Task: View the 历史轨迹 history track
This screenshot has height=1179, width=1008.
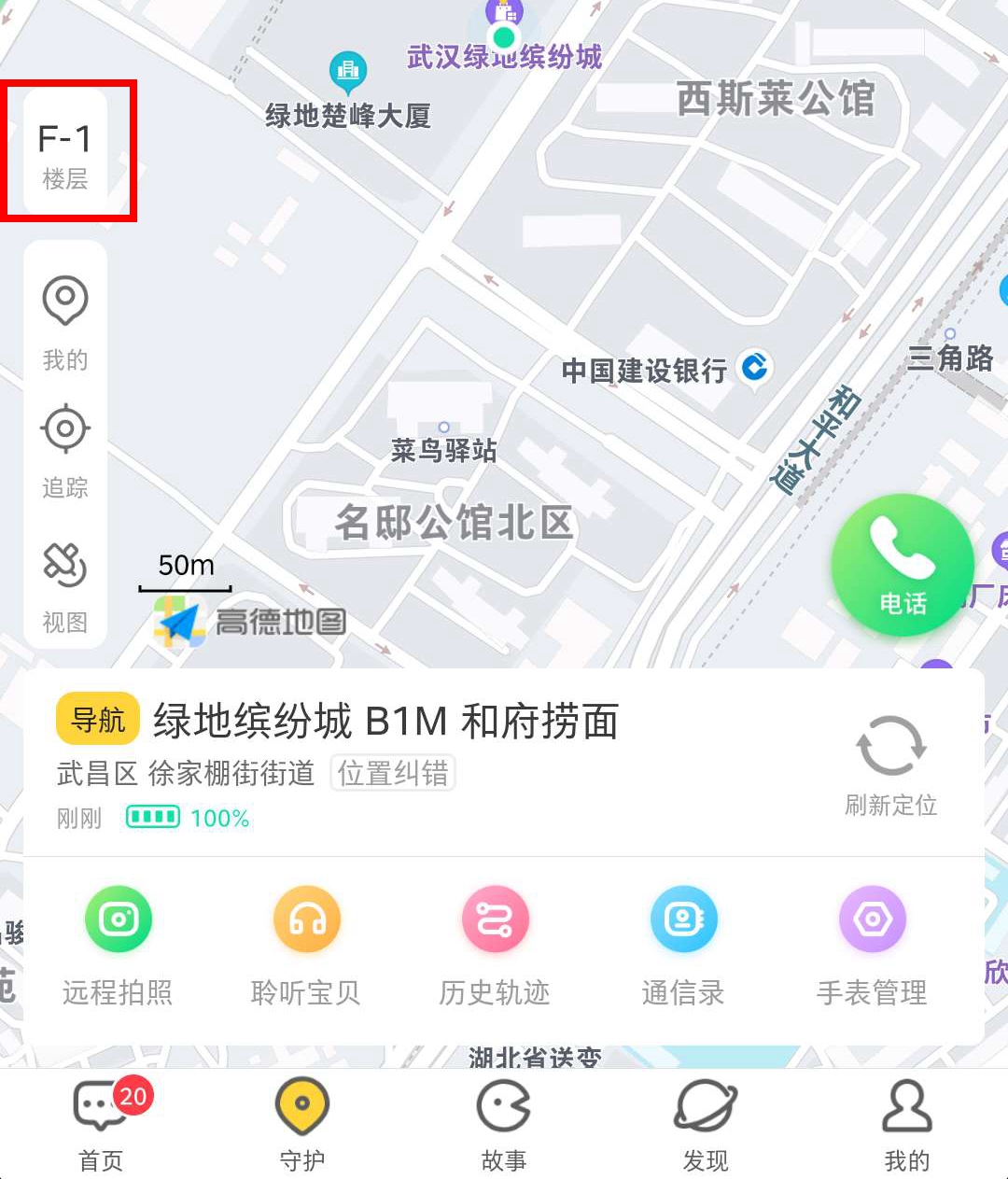Action: [x=495, y=943]
